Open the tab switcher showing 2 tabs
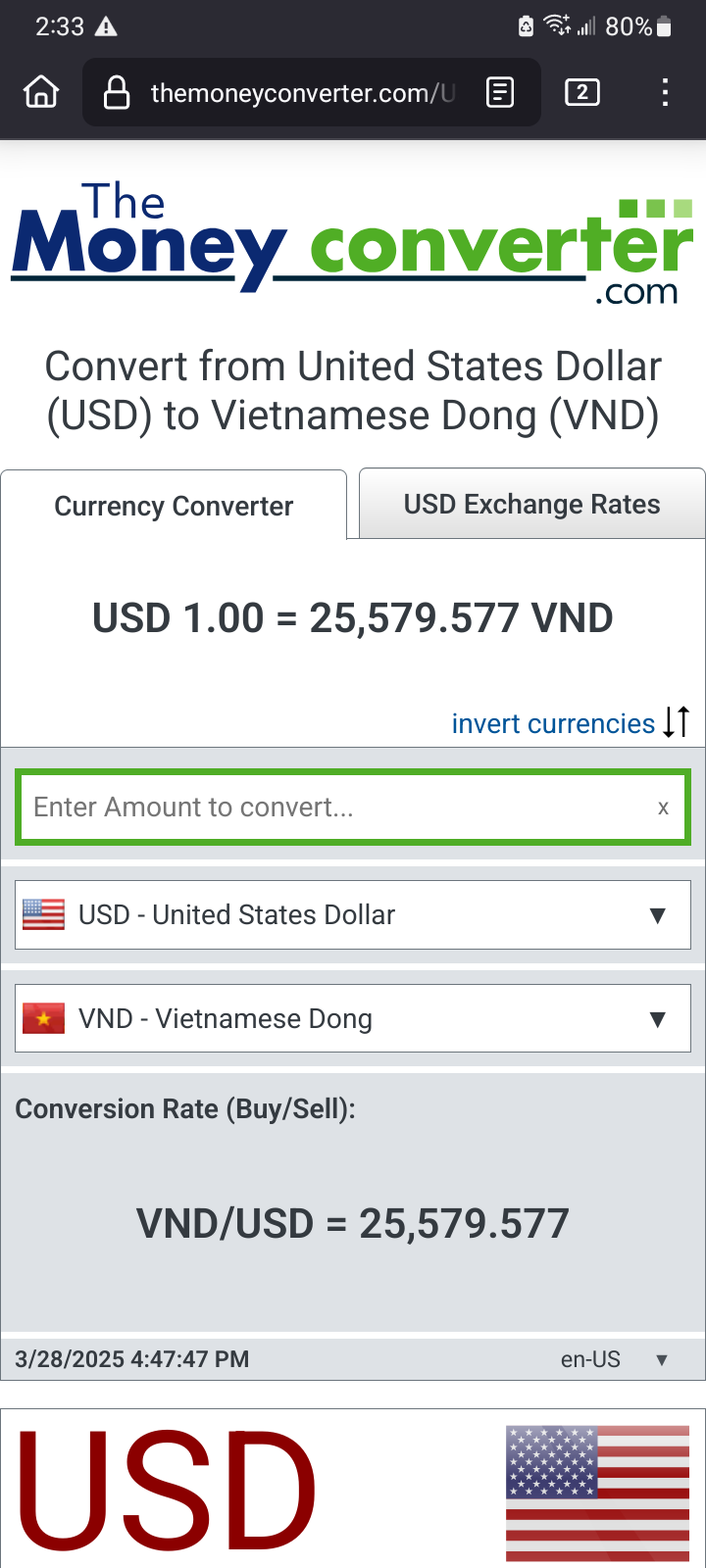This screenshot has width=706, height=1568. (x=582, y=93)
